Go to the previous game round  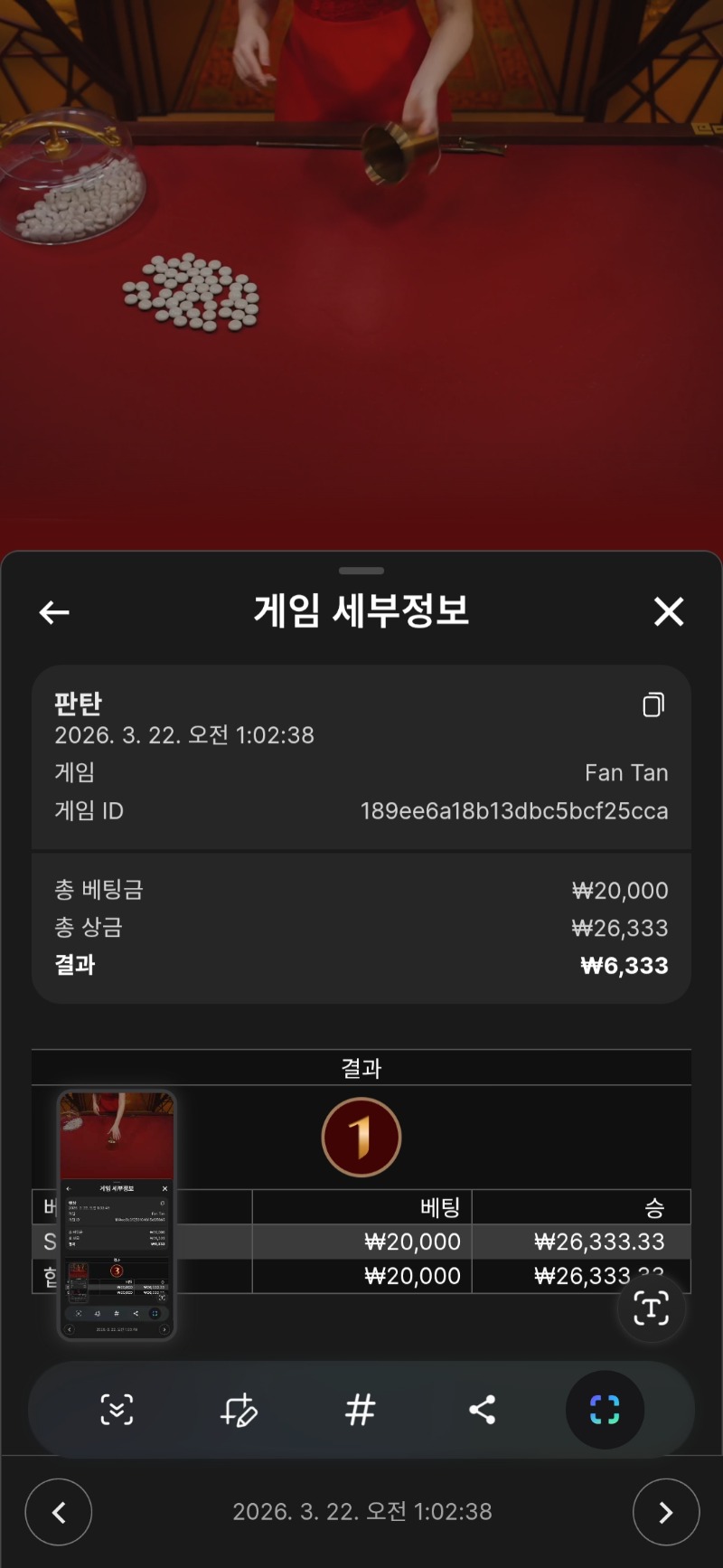click(59, 1512)
